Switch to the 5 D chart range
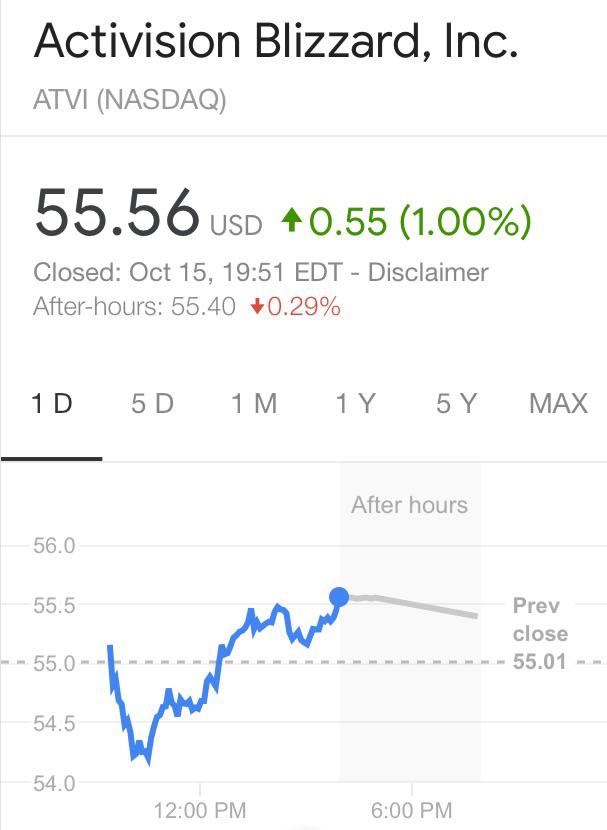607x830 pixels. (152, 404)
